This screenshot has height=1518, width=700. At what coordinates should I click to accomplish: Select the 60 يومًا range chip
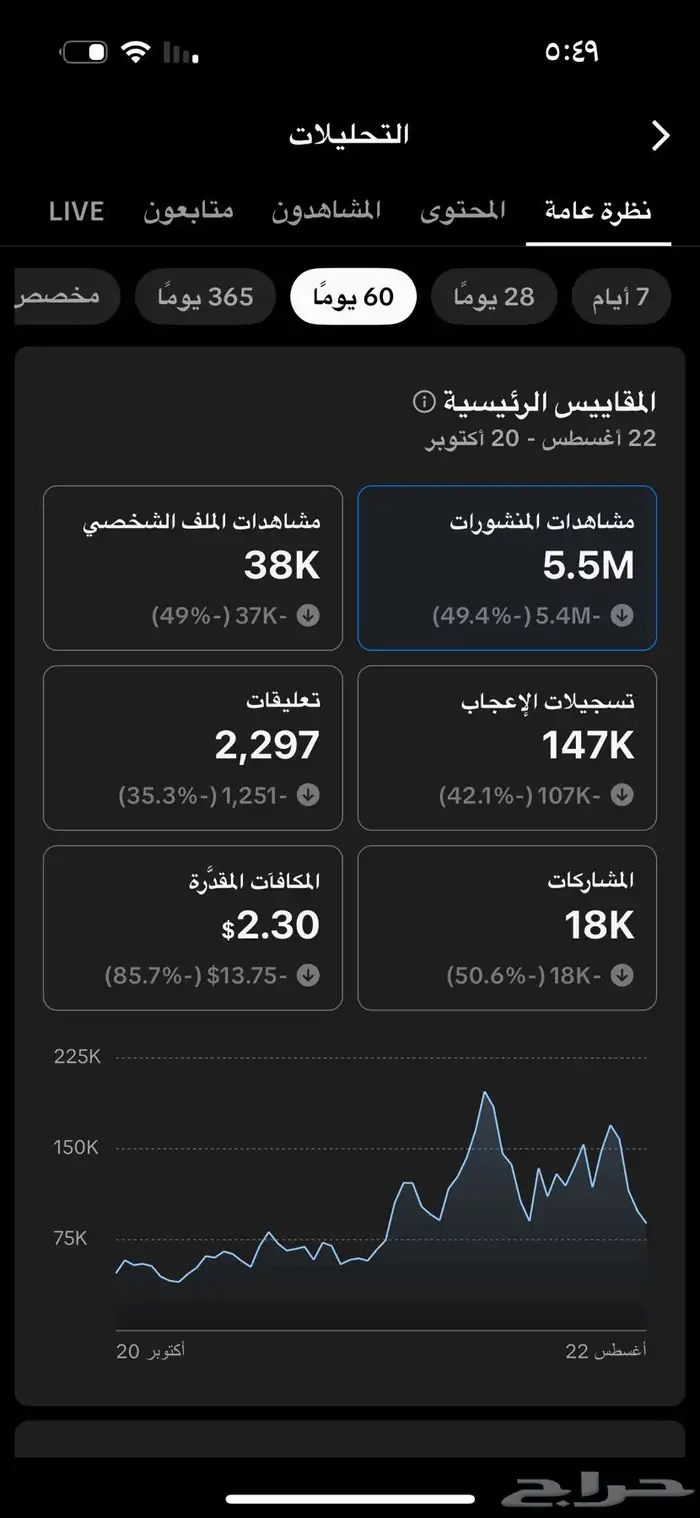pyautogui.click(x=353, y=297)
